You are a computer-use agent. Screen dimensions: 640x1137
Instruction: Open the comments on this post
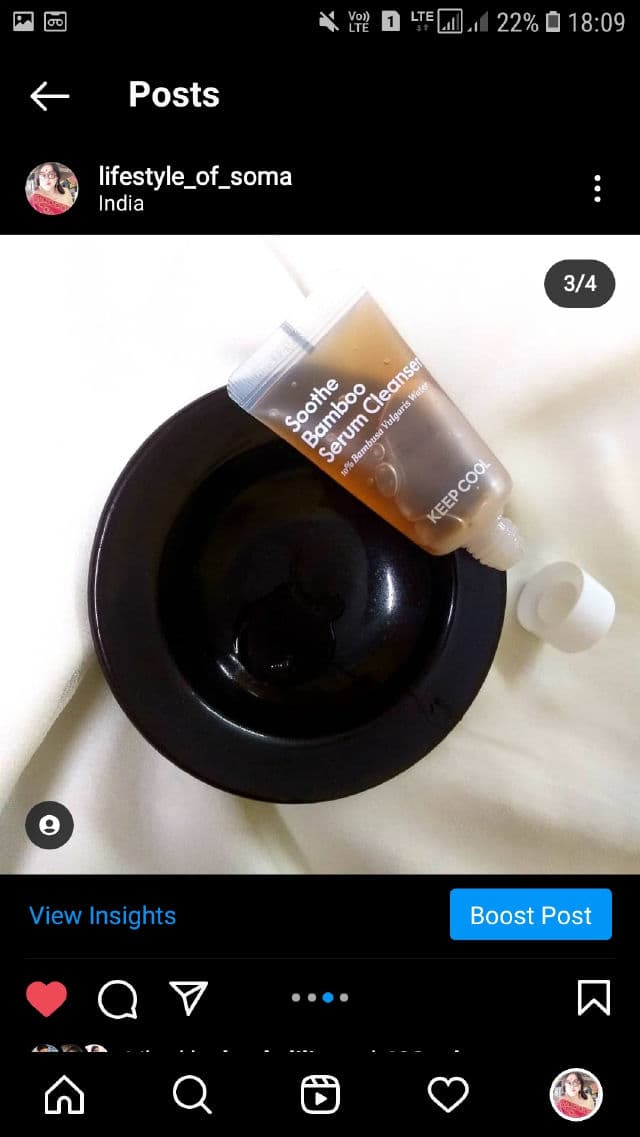(117, 997)
